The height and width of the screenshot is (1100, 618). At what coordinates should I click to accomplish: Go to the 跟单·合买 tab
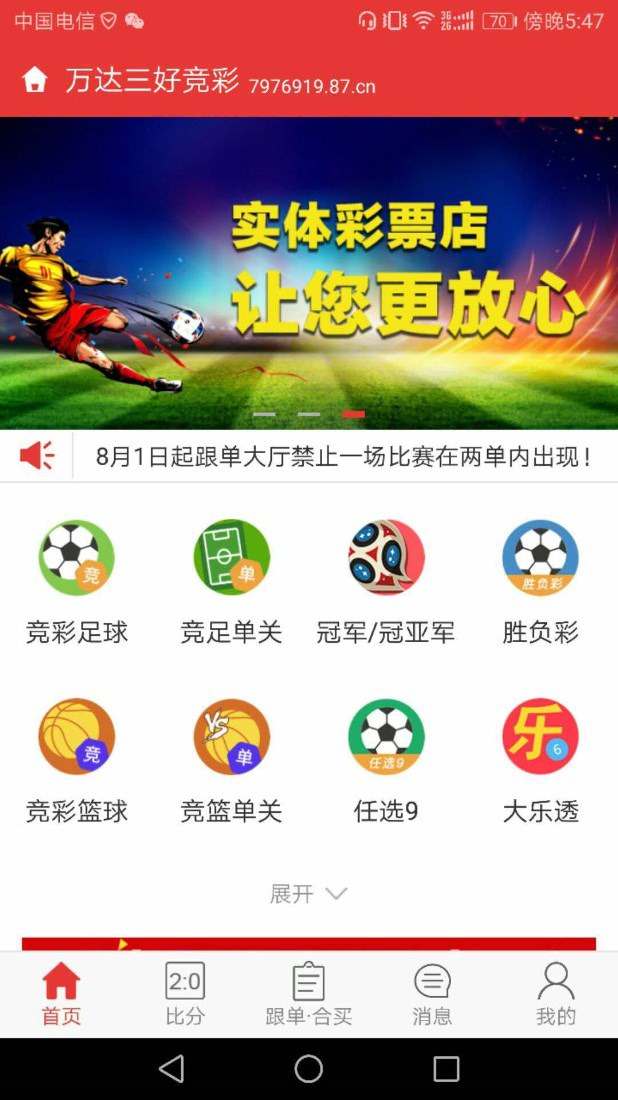309,994
